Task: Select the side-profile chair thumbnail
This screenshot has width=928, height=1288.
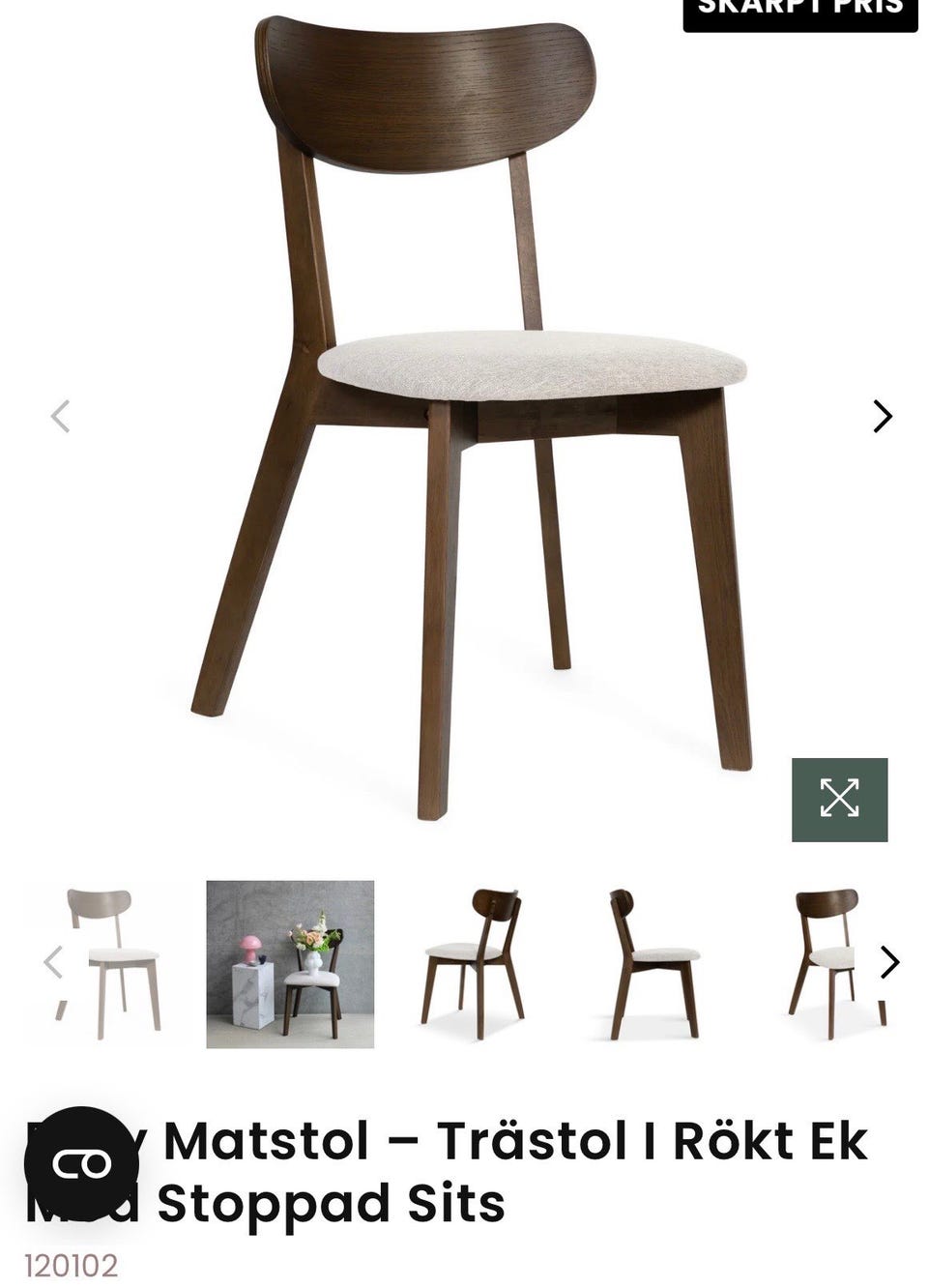Action: [650, 961]
